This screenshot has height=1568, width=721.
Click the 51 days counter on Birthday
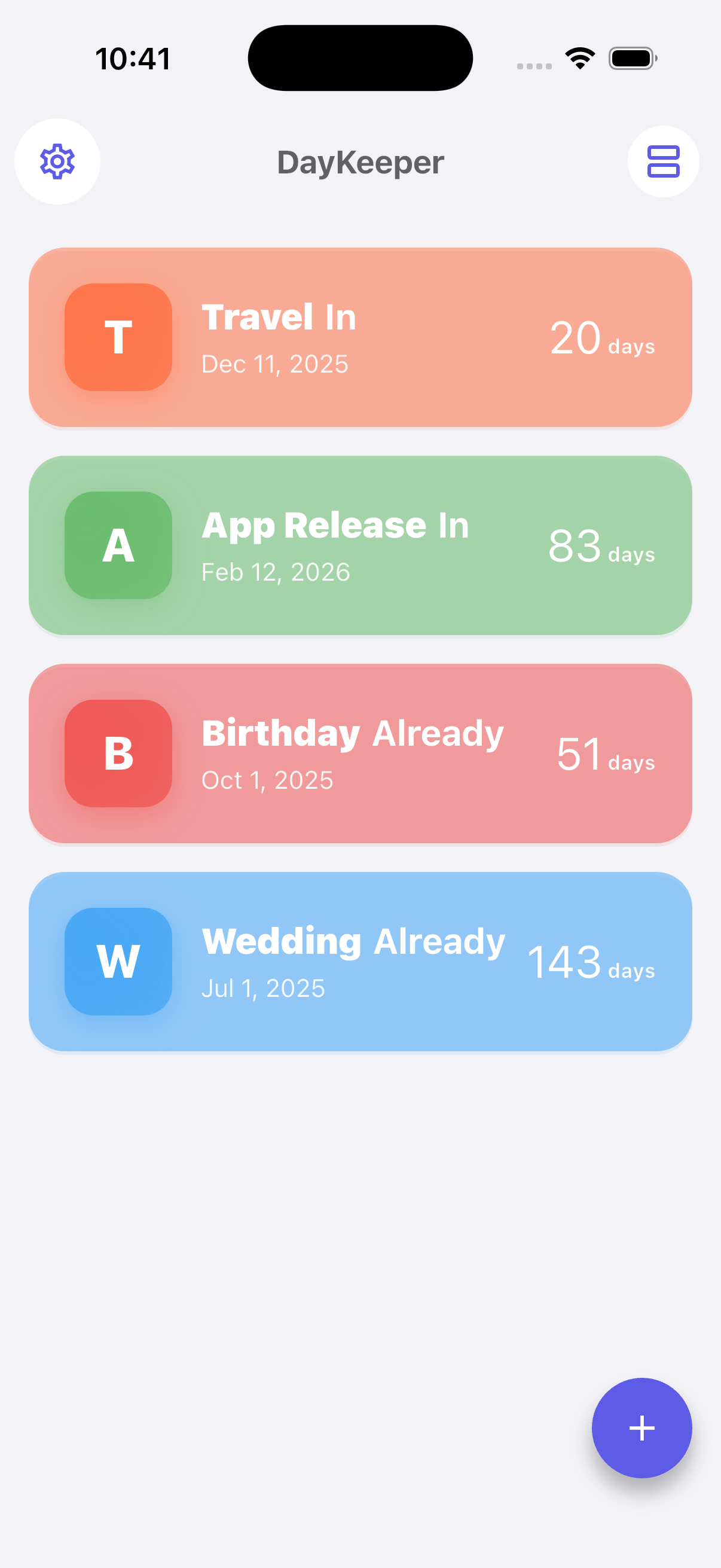pos(605,757)
